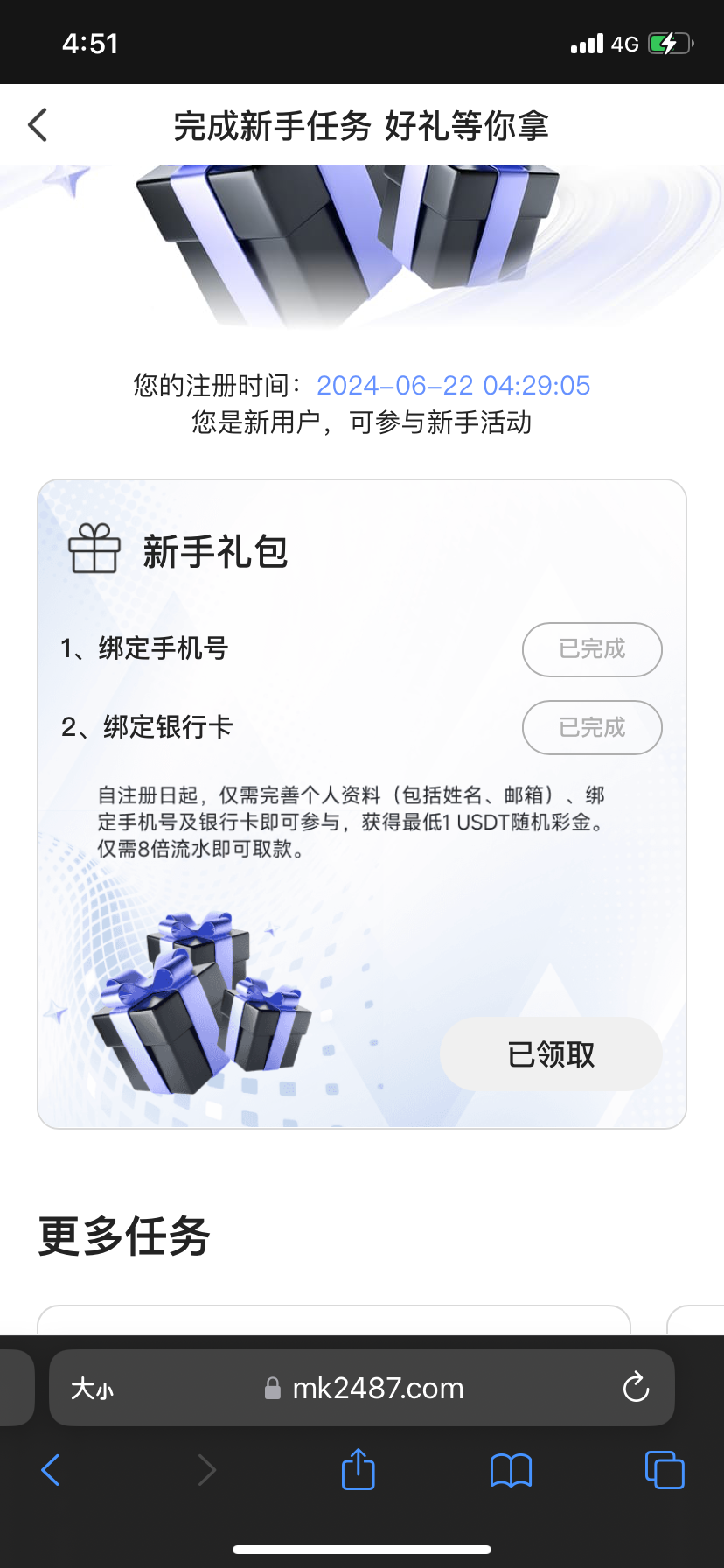Tap the 已完成 status for 绑定手机号
The height and width of the screenshot is (1568, 724).
pyautogui.click(x=592, y=649)
